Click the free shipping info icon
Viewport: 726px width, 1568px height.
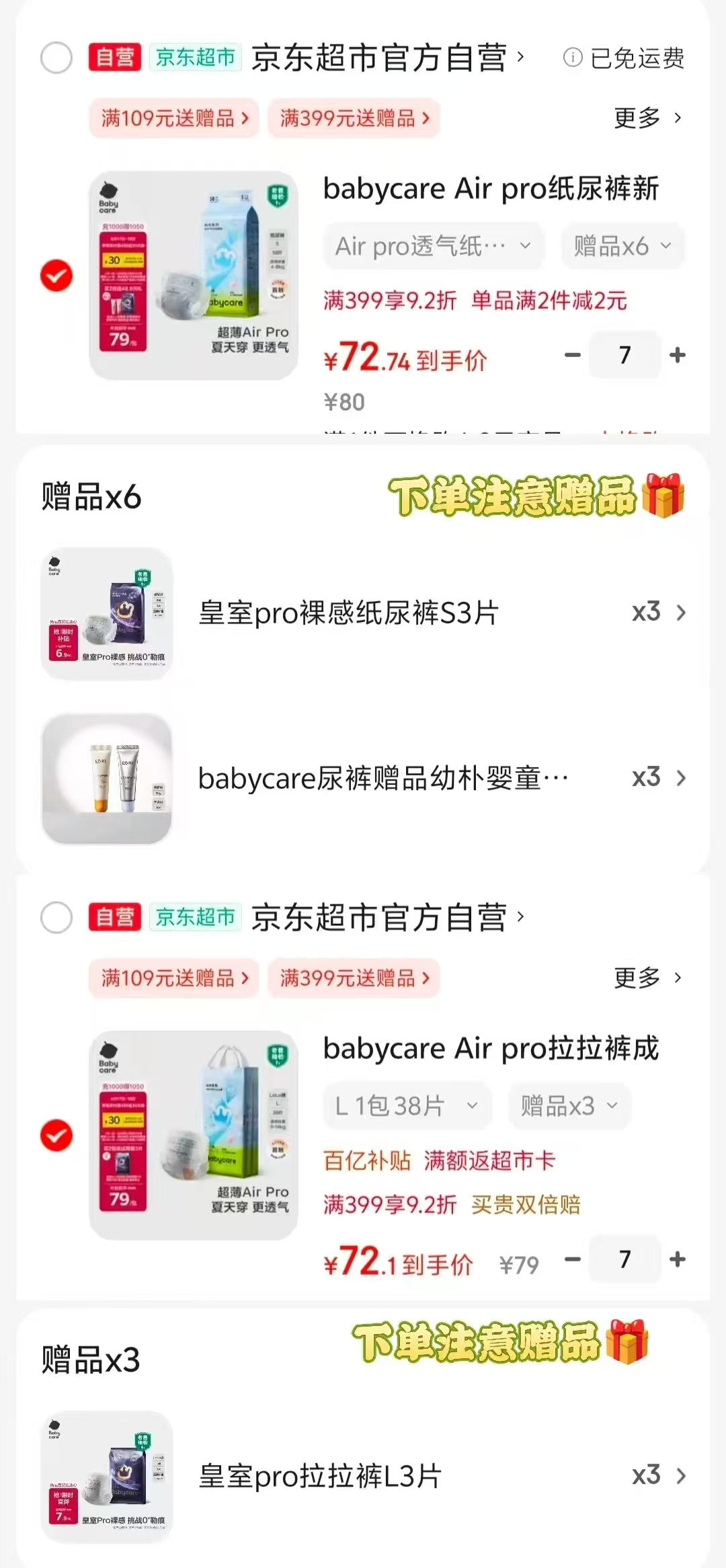572,59
